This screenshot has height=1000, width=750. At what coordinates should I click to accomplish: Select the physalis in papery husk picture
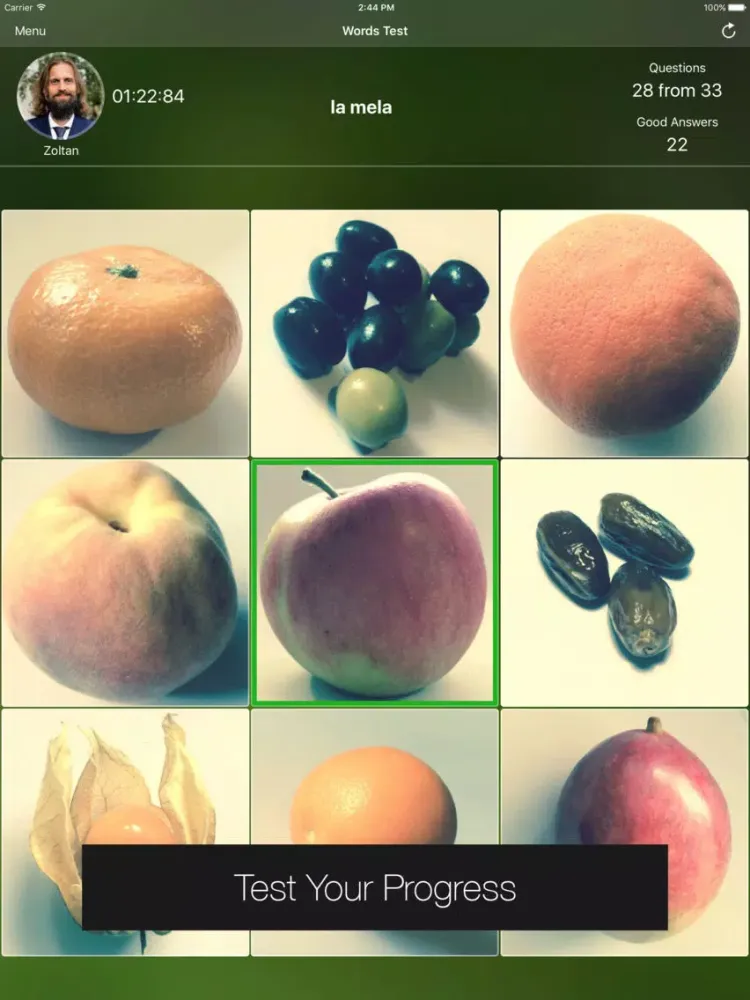click(x=125, y=780)
